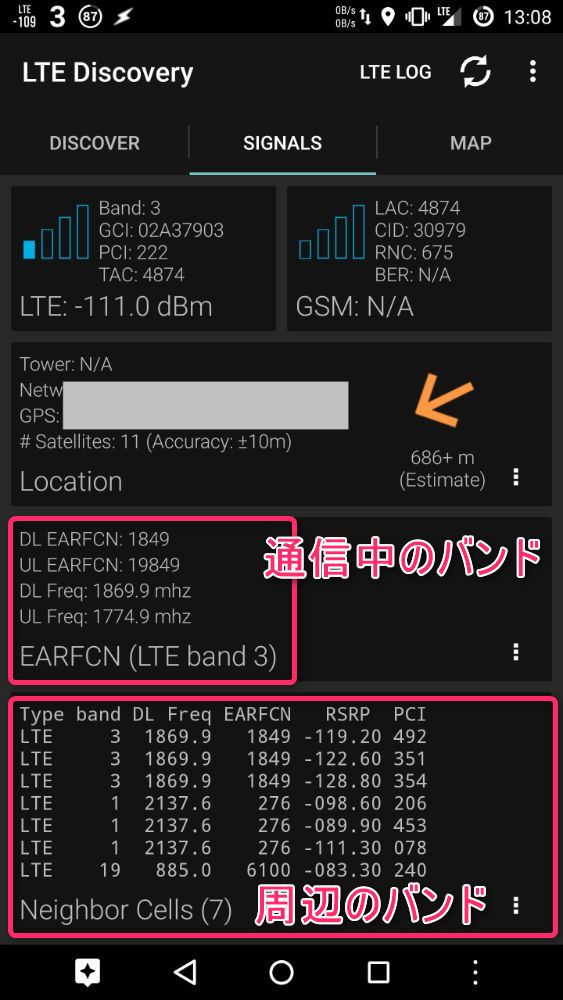Open the app bar overflow menu
This screenshot has height=1000, width=563.
[x=533, y=71]
